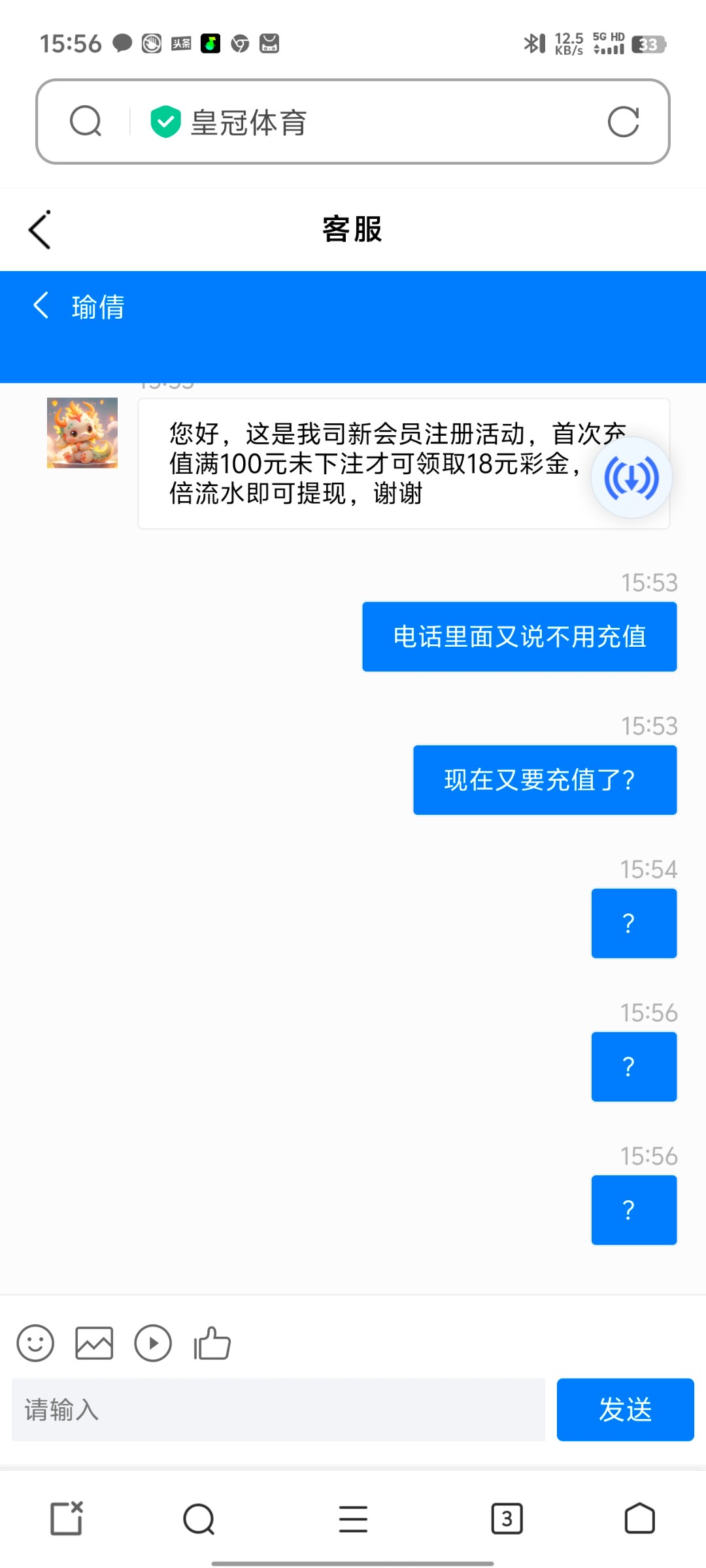View the 3 open browser tabs
Viewport: 706px width, 1568px height.
pyautogui.click(x=507, y=1518)
